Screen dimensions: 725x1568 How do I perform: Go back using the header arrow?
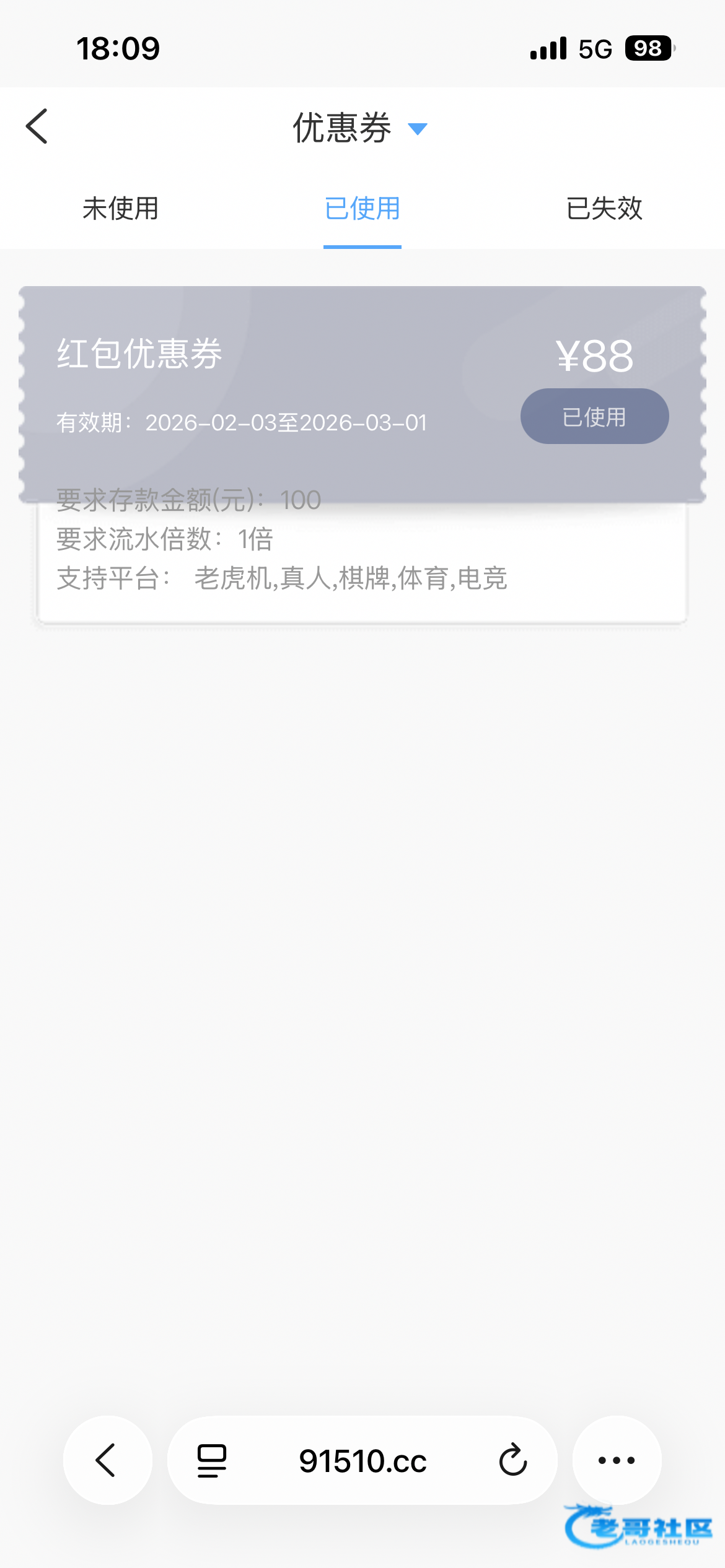[37, 126]
